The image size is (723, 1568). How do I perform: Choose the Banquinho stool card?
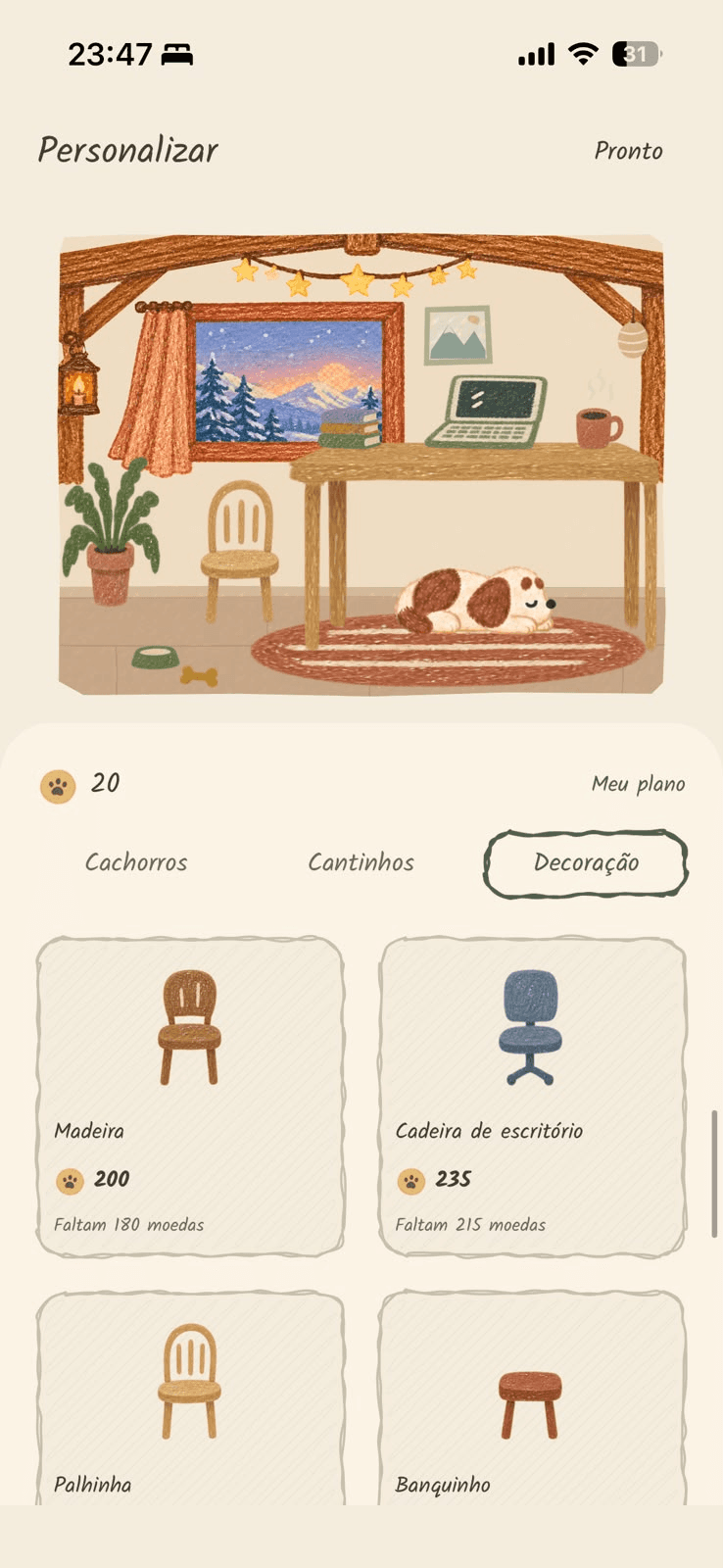pyautogui.click(x=532, y=1398)
